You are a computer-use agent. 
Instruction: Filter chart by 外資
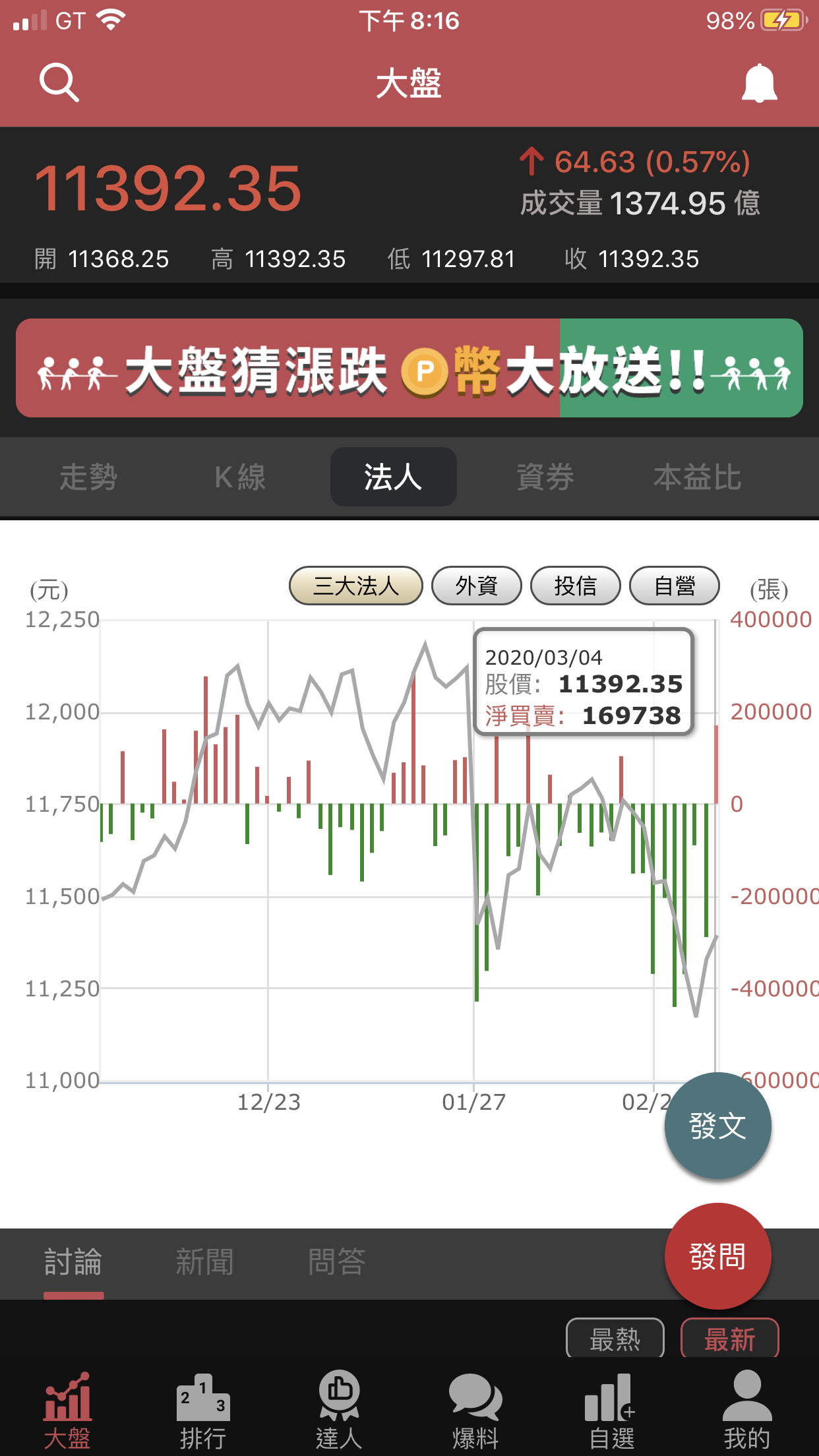coord(476,586)
